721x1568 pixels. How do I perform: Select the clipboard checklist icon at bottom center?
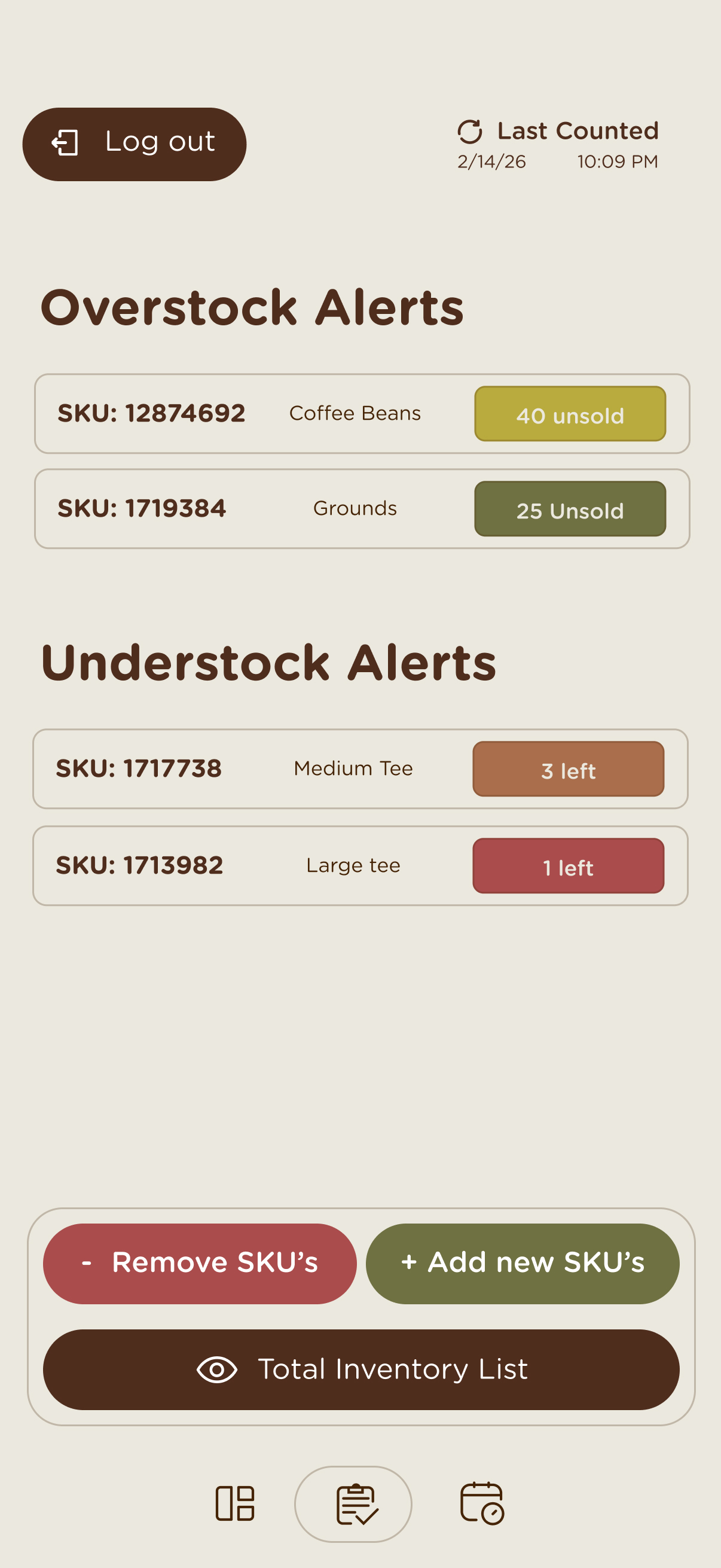(355, 1503)
